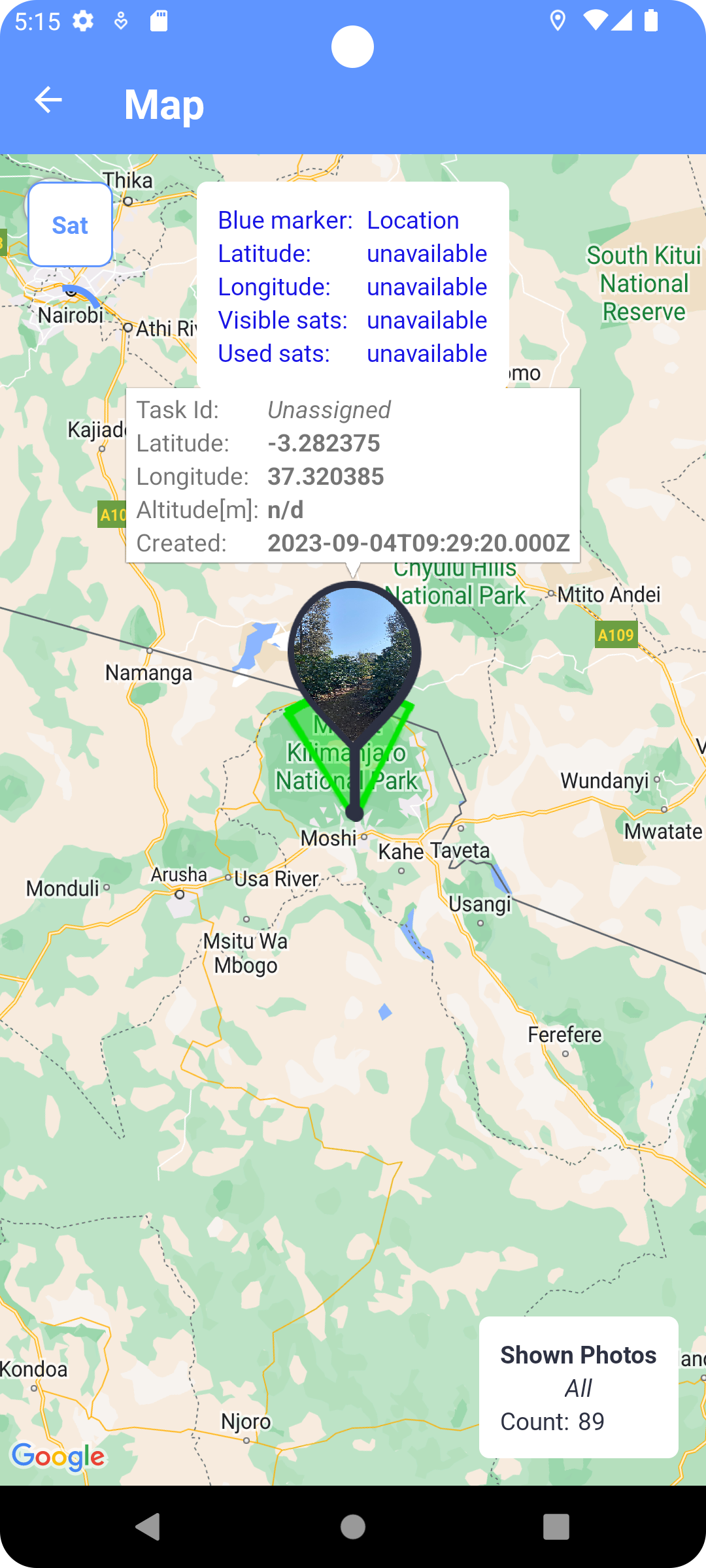
Task: Switch map to Sat view
Action: (x=70, y=225)
